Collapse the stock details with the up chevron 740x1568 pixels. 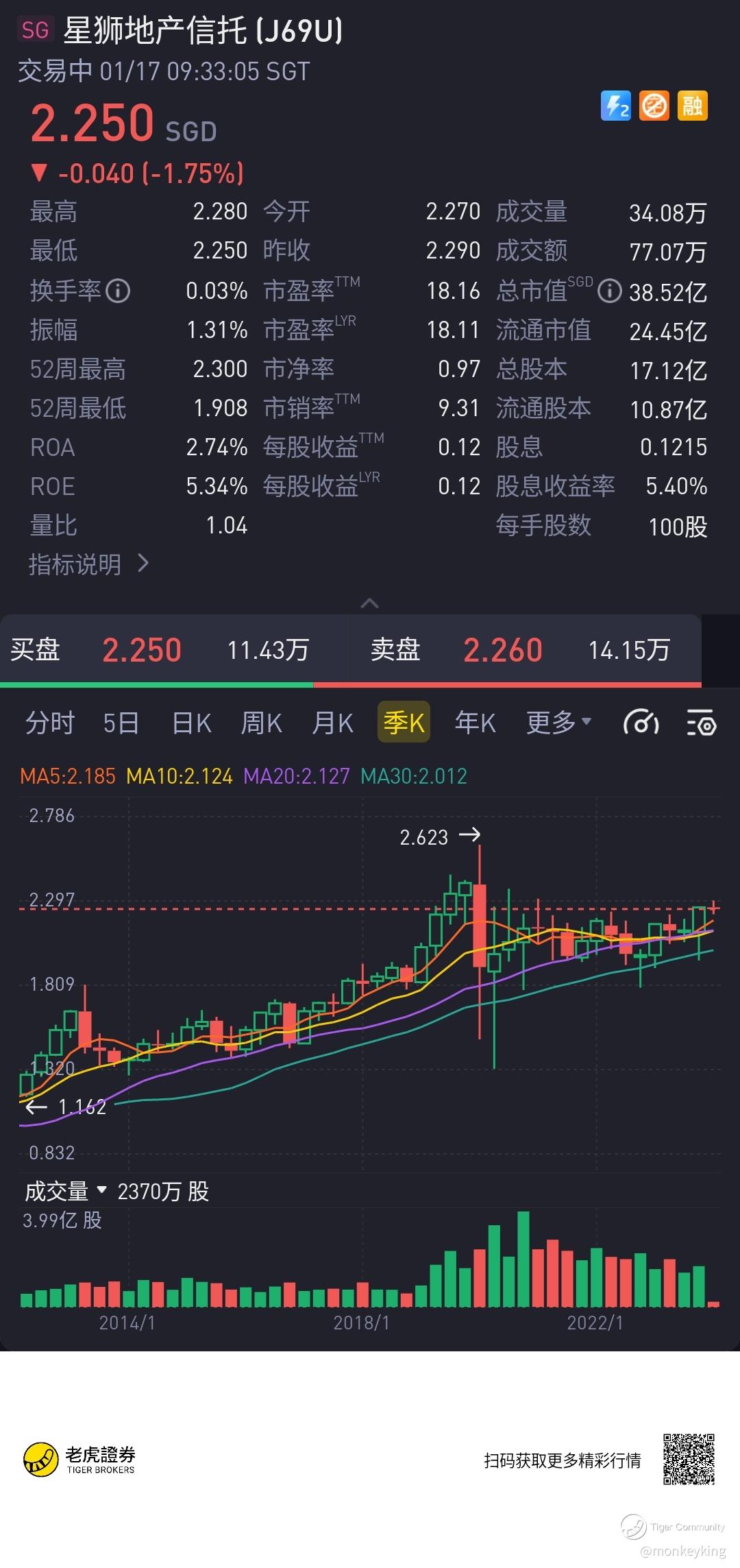369,603
